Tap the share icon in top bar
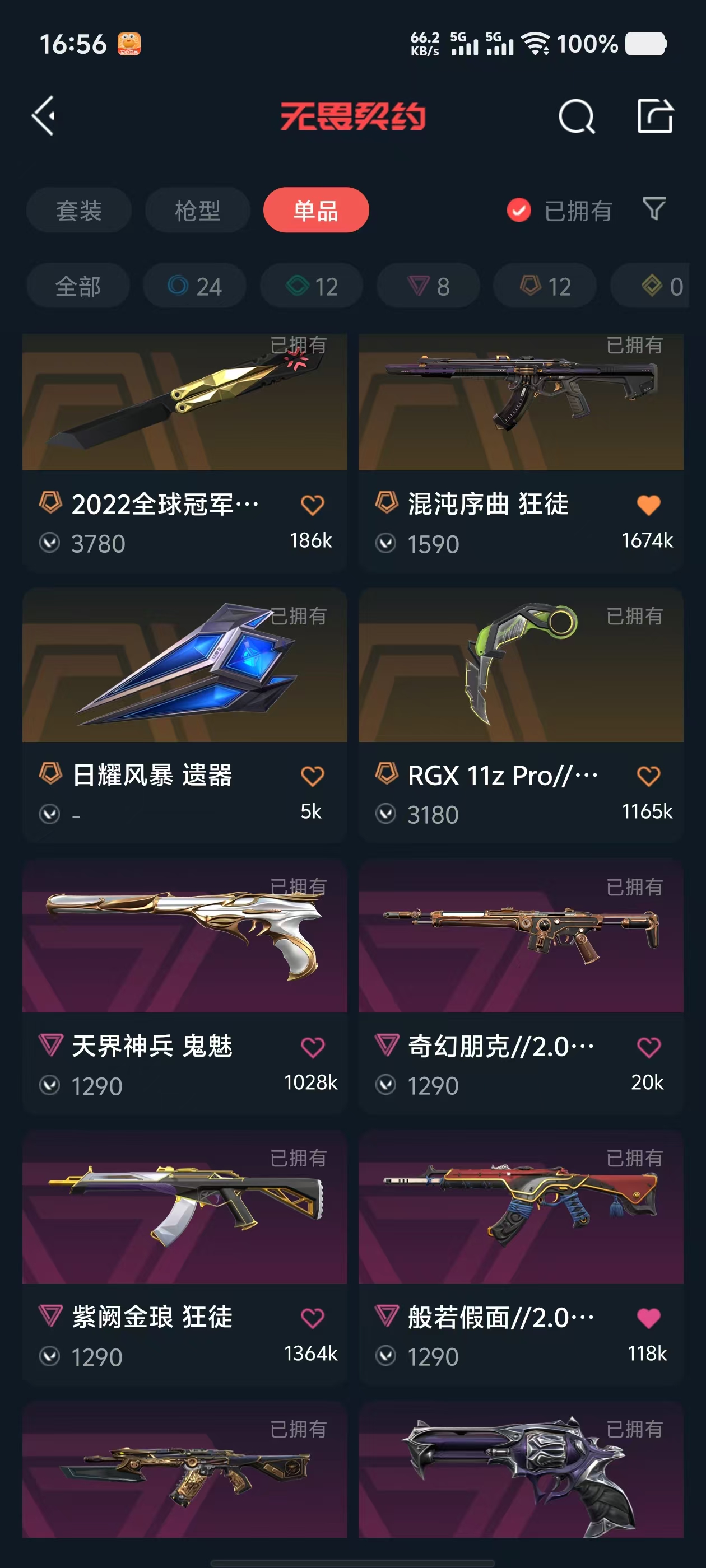706x1568 pixels. coord(655,116)
